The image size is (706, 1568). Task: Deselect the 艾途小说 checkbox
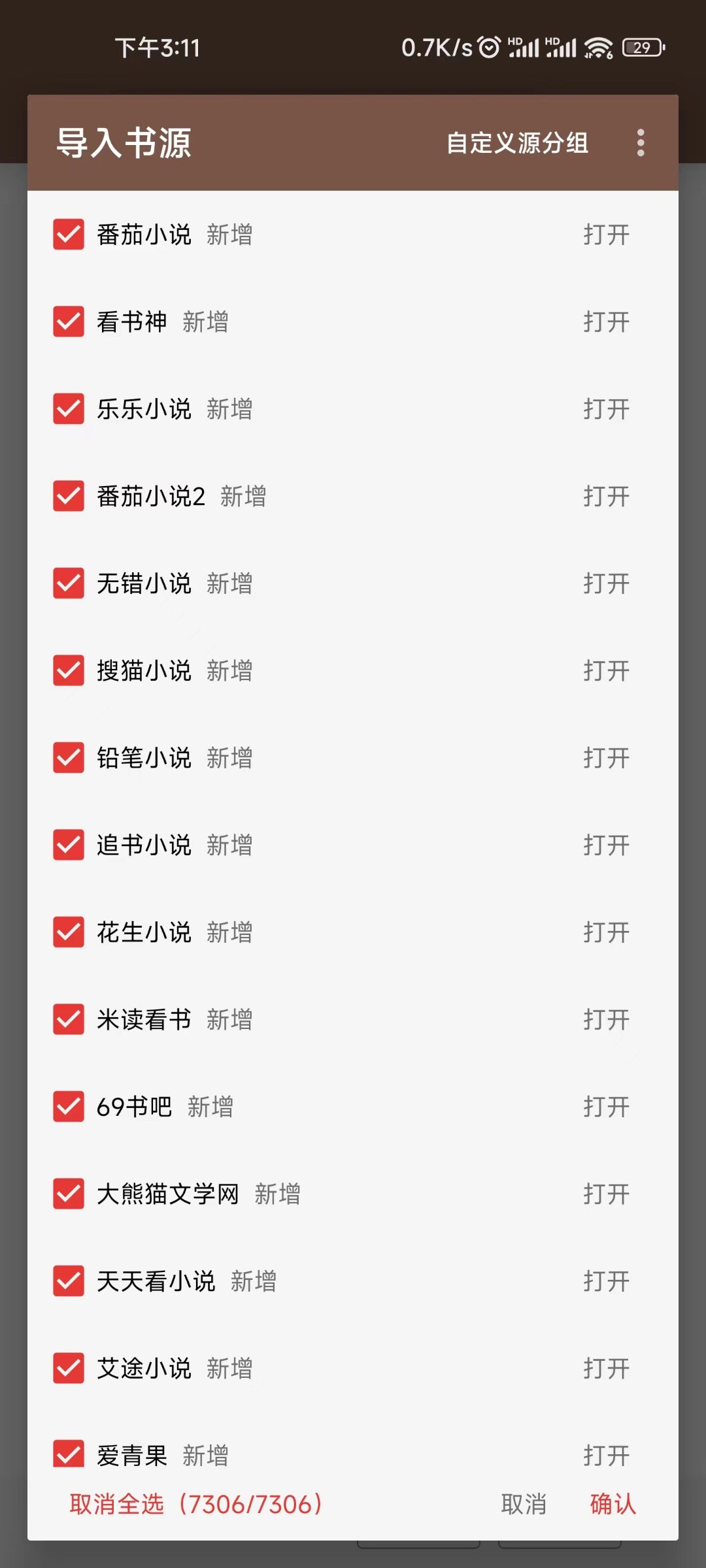69,1368
